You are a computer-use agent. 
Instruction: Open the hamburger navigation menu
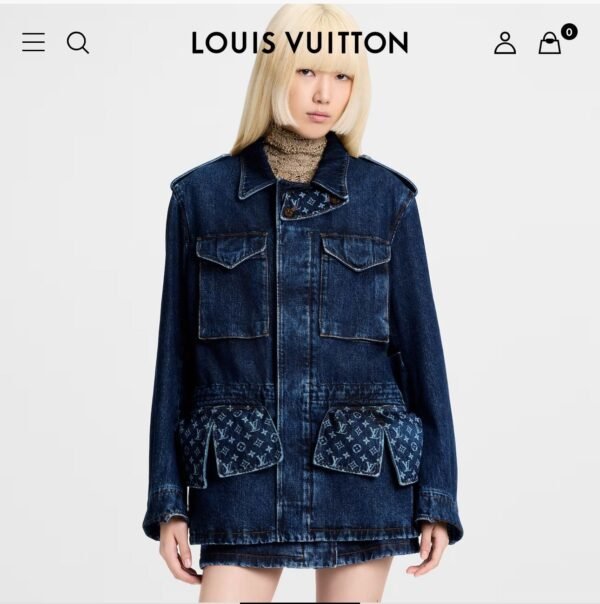[33, 42]
